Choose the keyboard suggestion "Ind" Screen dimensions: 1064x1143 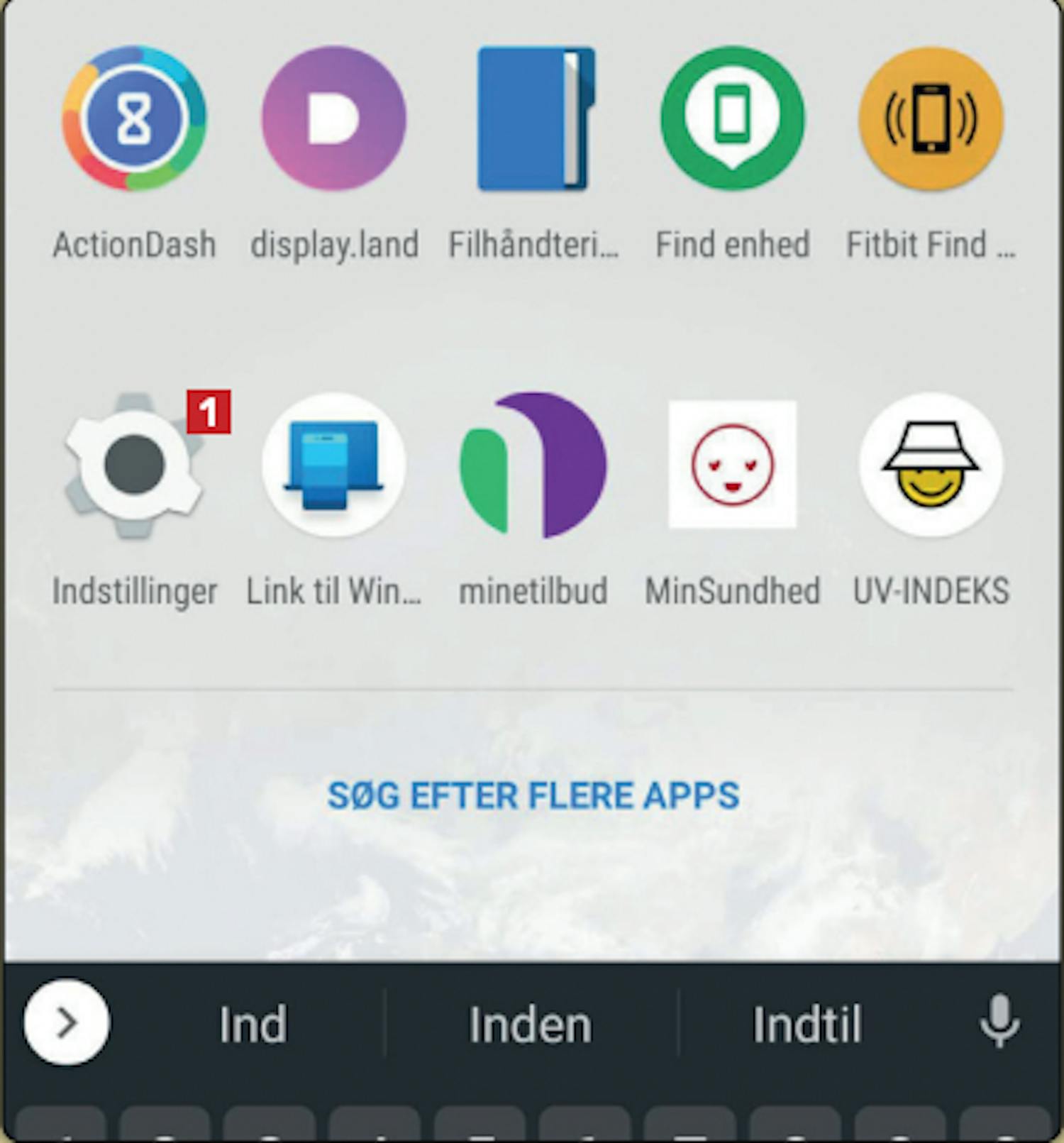pos(253,1024)
